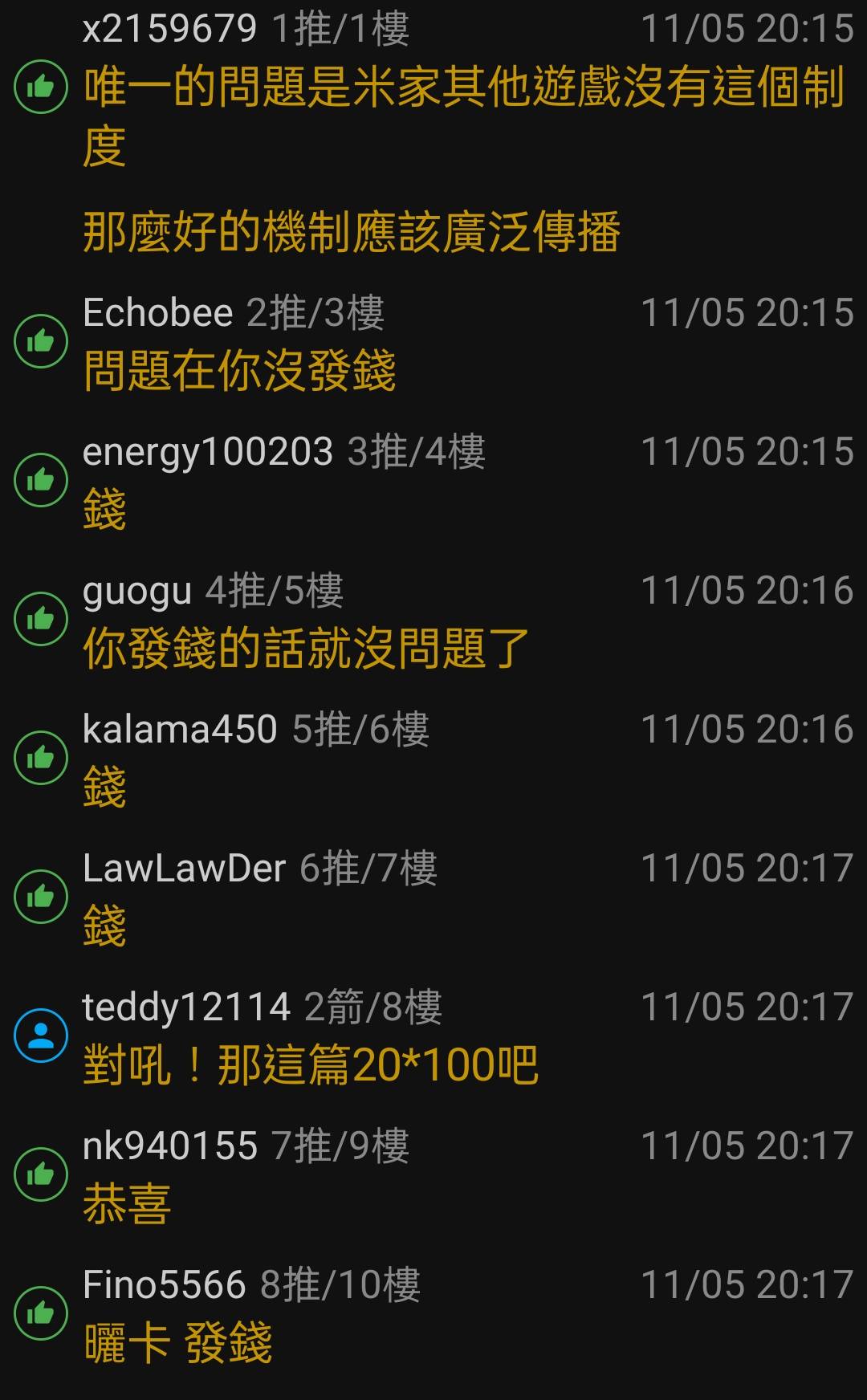The height and width of the screenshot is (1400, 867).
Task: Open guogu's comment on floor 5
Action: (x=305, y=649)
